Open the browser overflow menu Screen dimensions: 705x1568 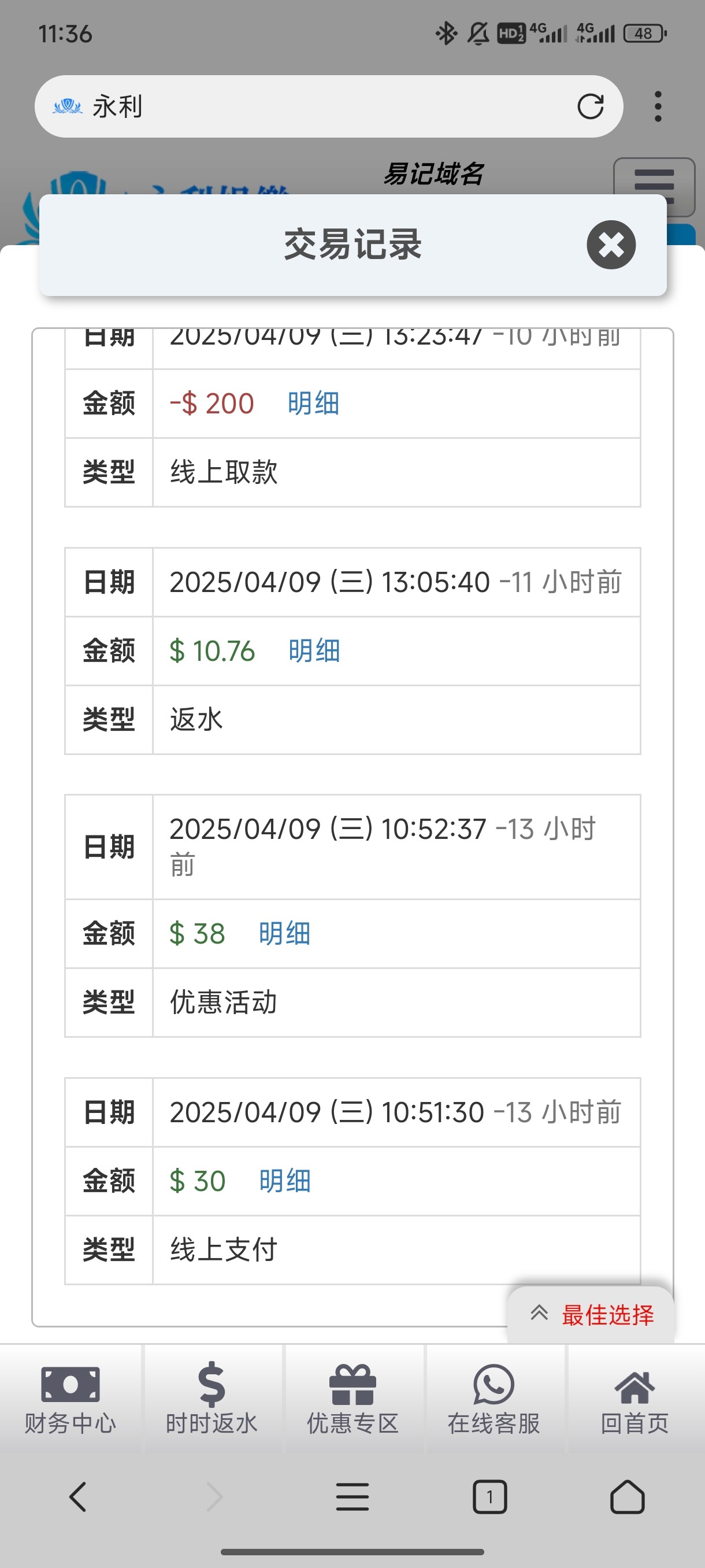tap(658, 106)
